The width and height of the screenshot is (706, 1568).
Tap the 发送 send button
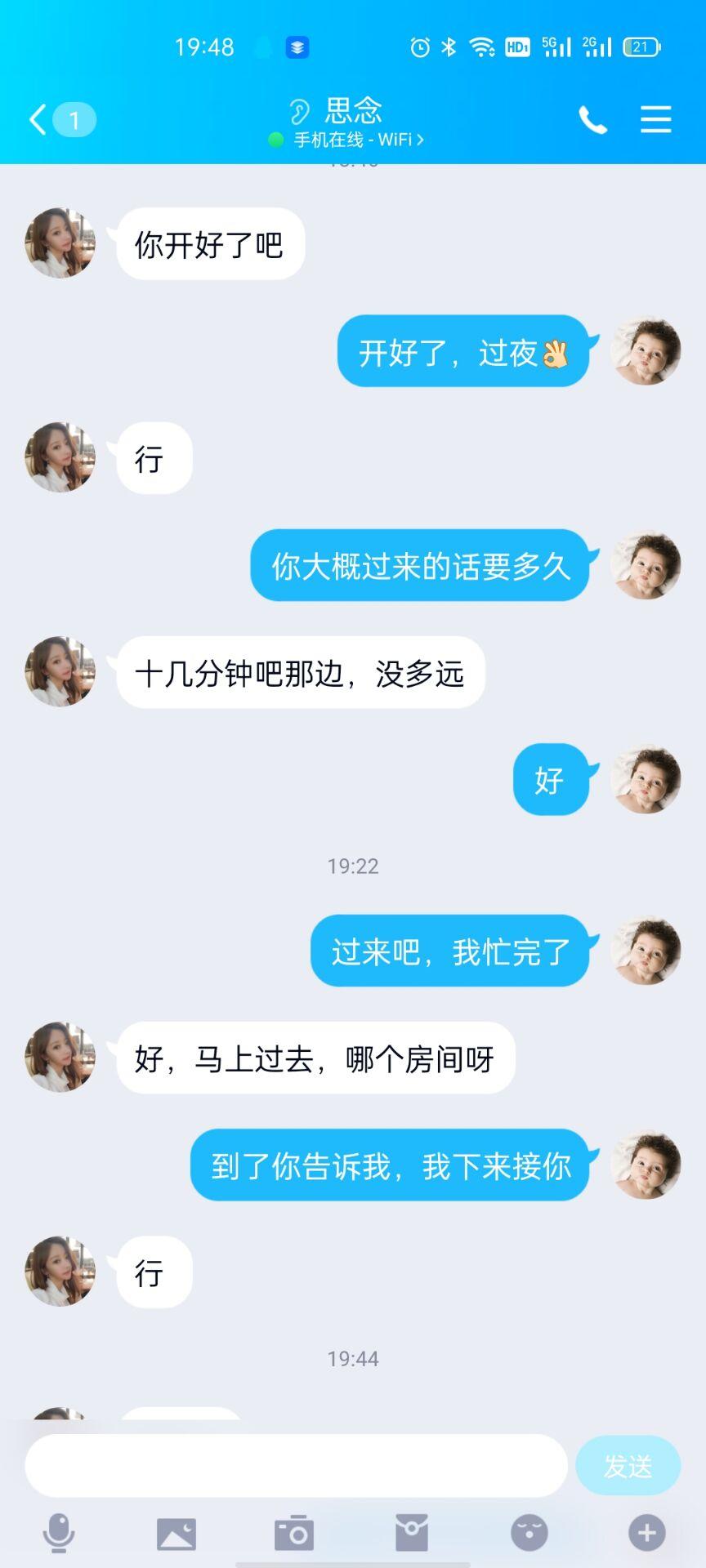tap(628, 1466)
